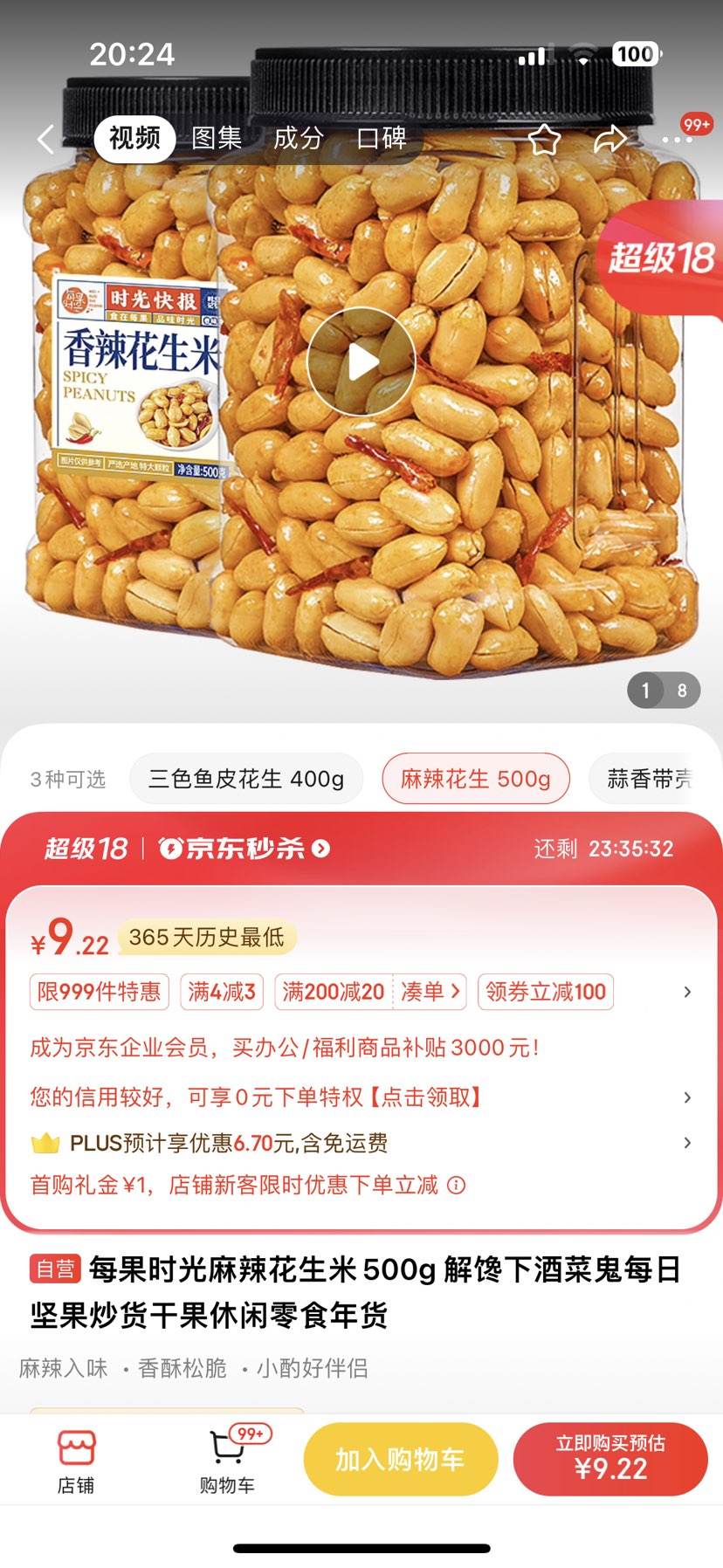Select the 麻辣花生 500g variant

tap(476, 778)
